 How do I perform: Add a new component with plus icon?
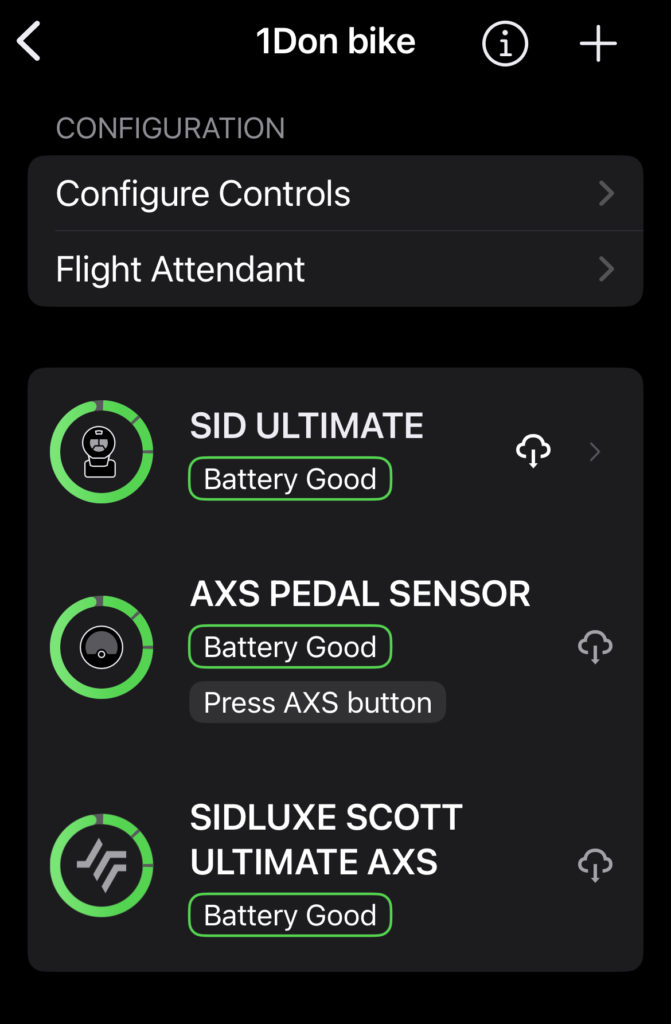click(598, 44)
